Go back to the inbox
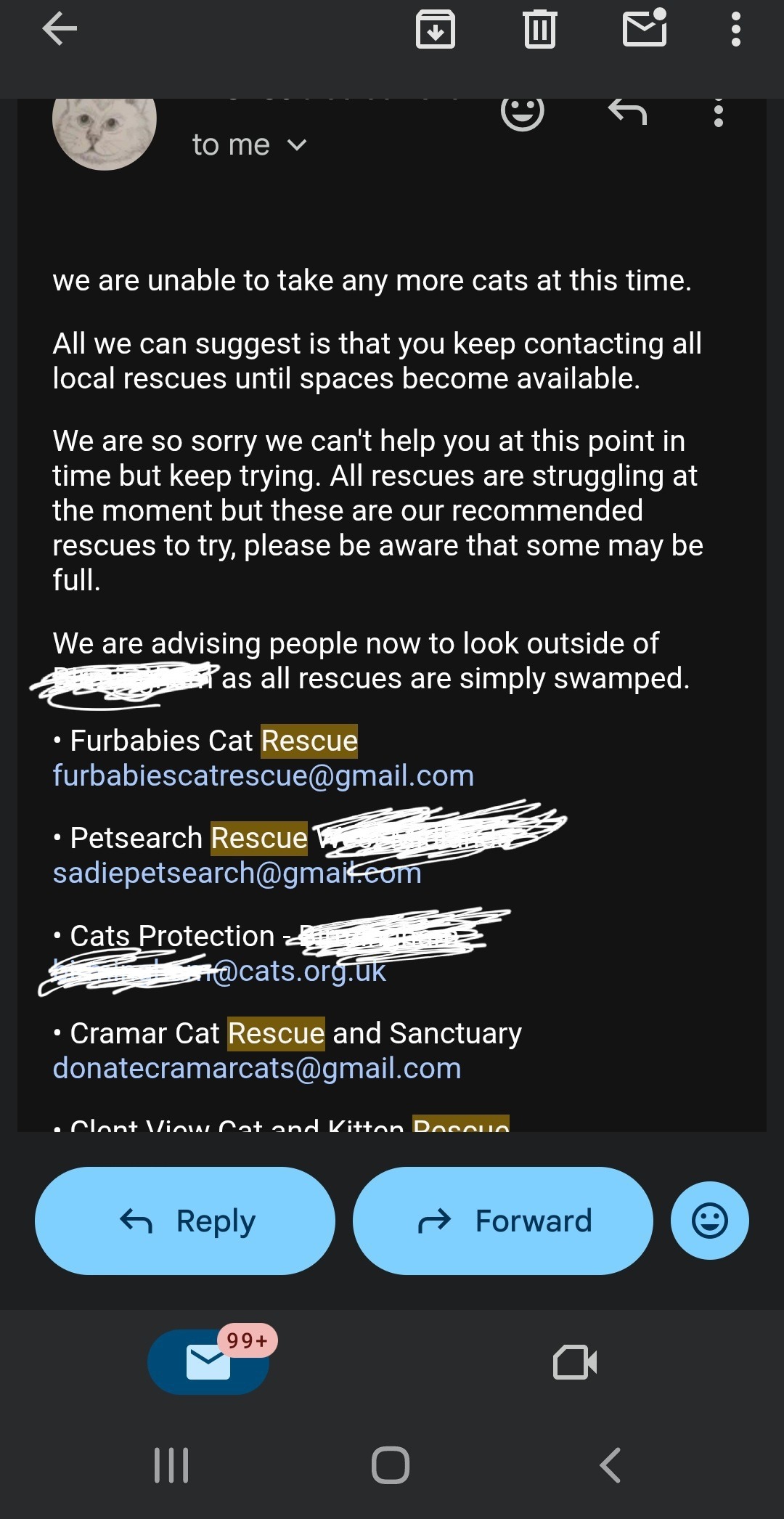 coord(60,30)
